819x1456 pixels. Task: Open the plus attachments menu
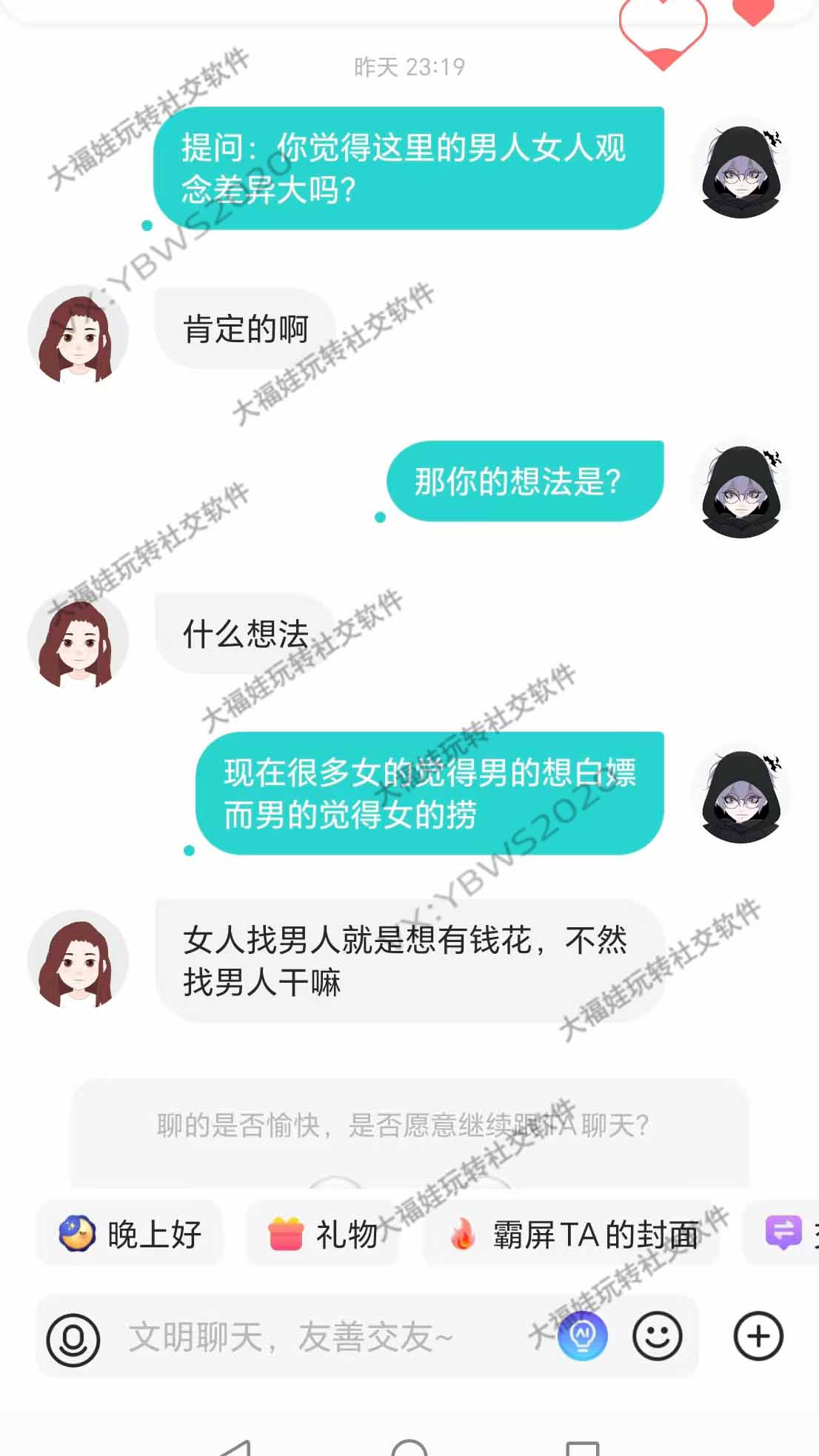pos(758,1337)
